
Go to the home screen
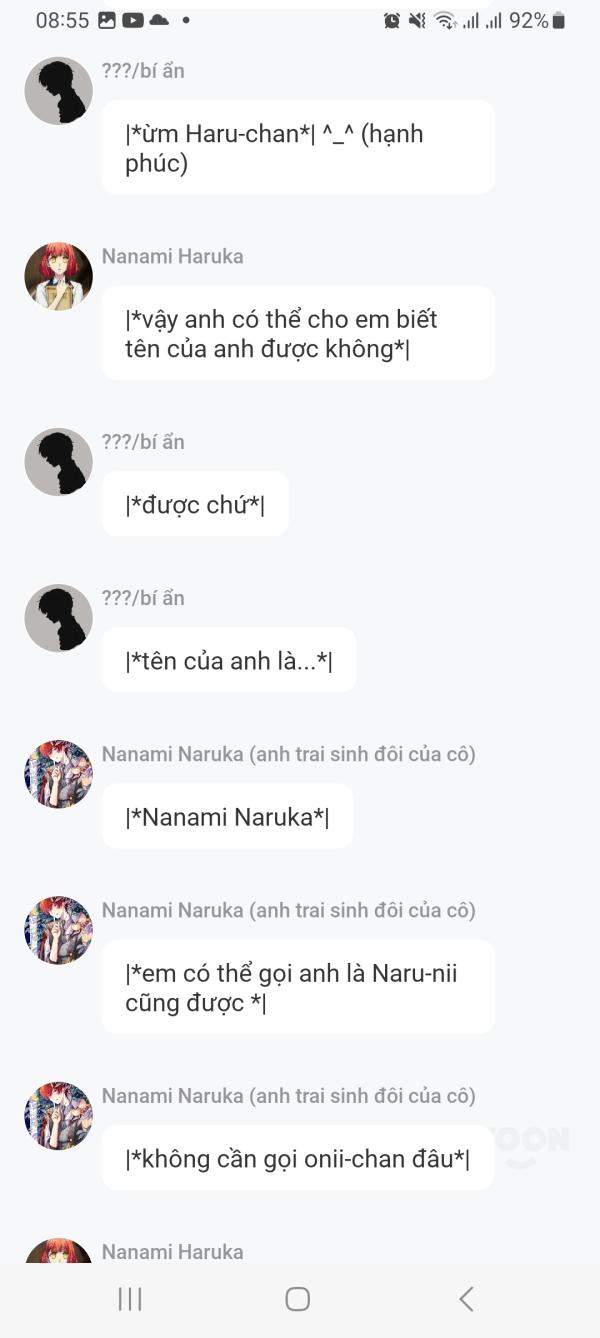pos(298,1298)
